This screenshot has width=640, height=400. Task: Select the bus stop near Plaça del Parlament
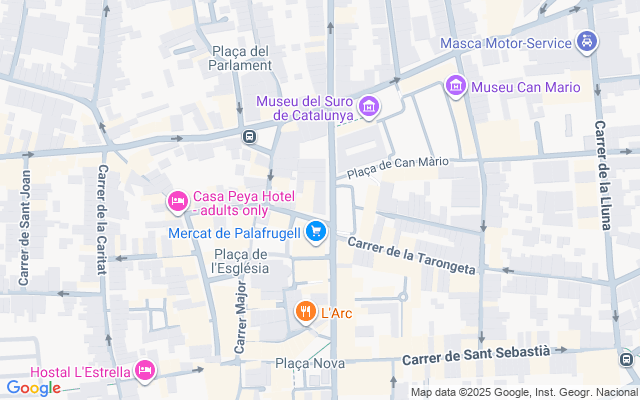247,137
